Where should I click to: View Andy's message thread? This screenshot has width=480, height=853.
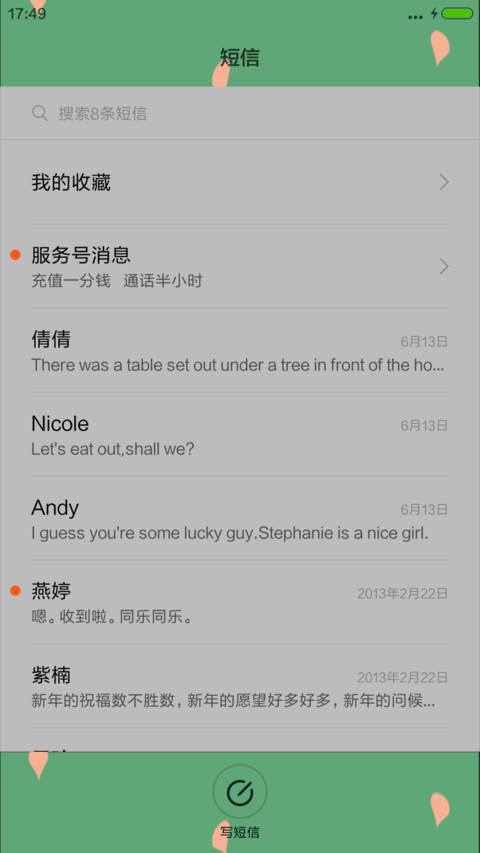coord(240,518)
